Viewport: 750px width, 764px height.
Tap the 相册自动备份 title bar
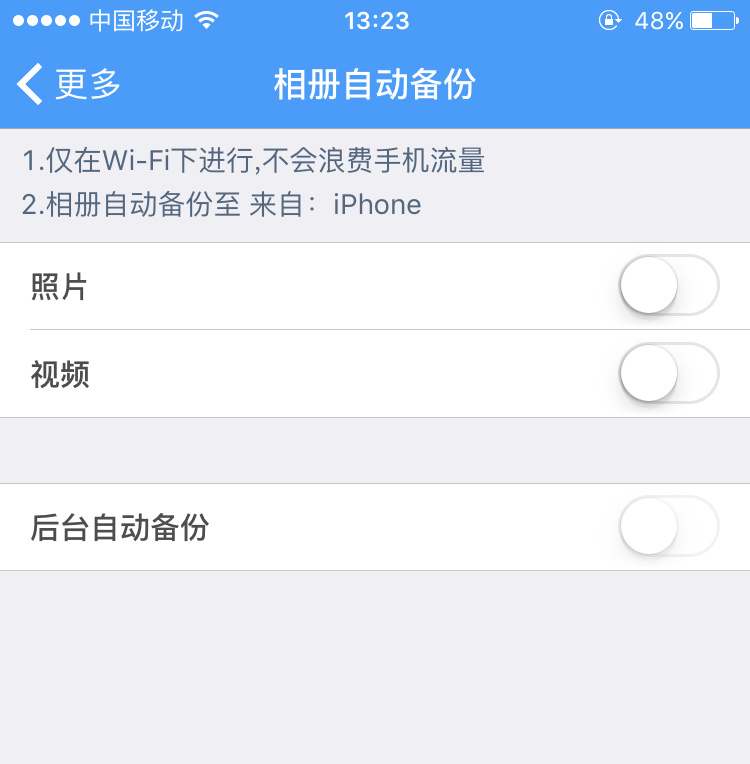point(375,85)
